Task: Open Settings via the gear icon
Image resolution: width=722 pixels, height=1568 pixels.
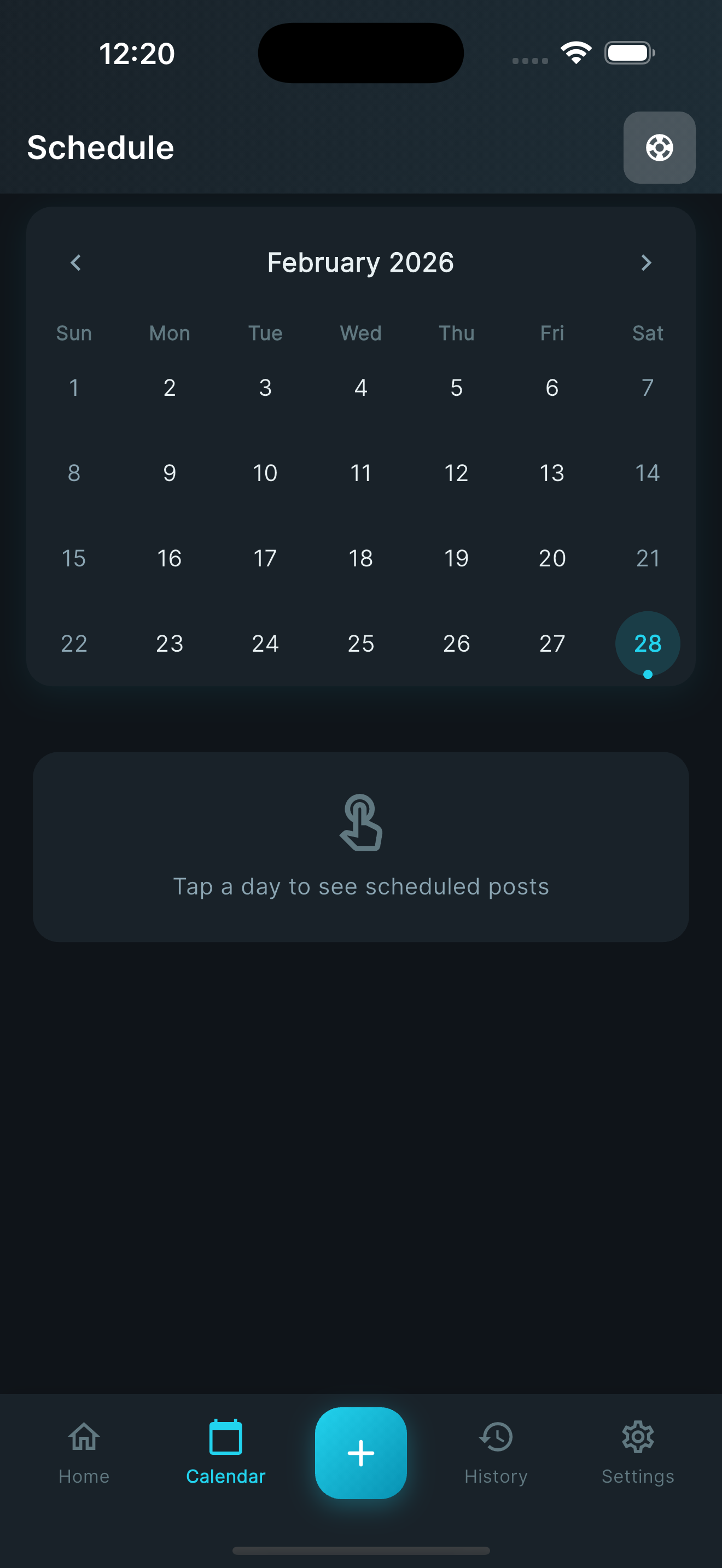Action: [637, 1437]
